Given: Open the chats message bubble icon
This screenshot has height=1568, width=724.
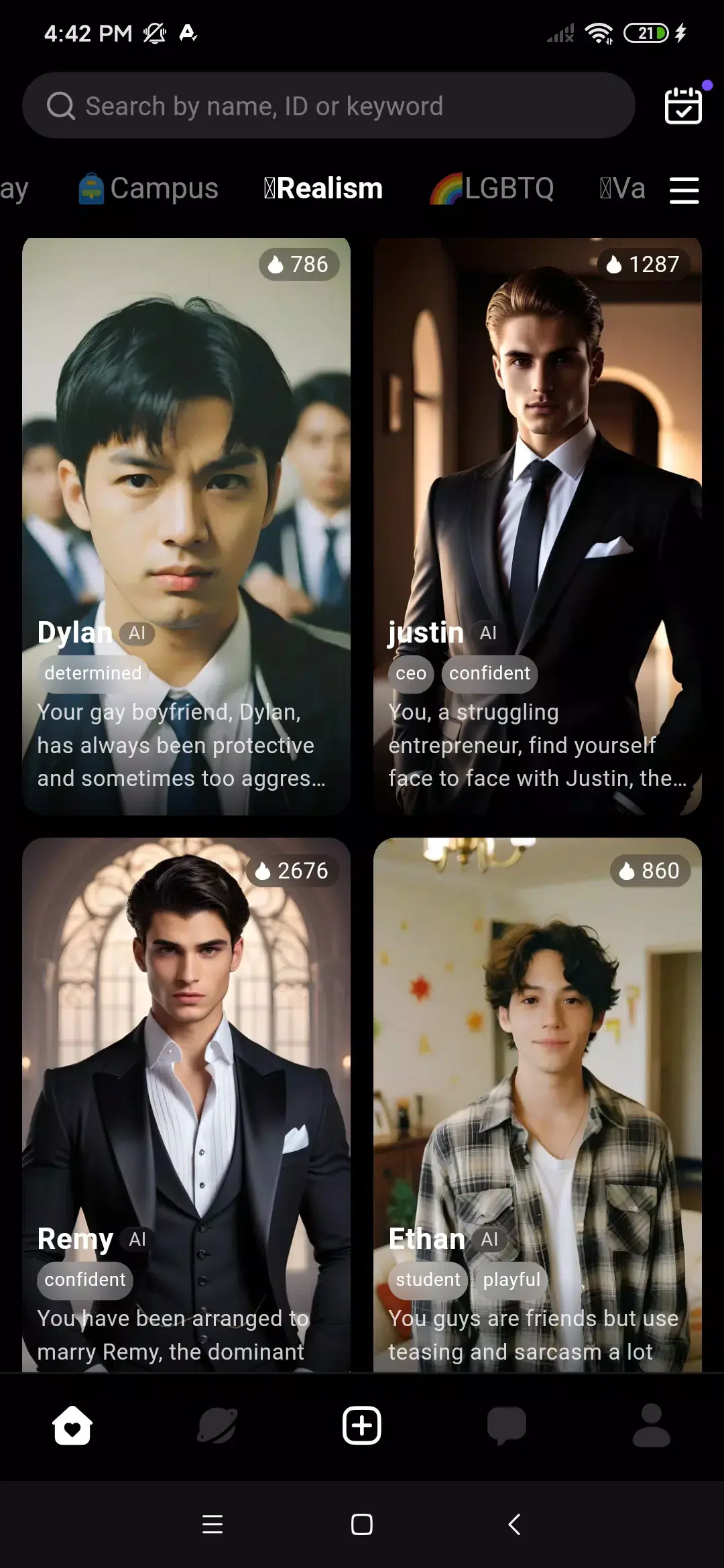Looking at the screenshot, I should point(506,1425).
